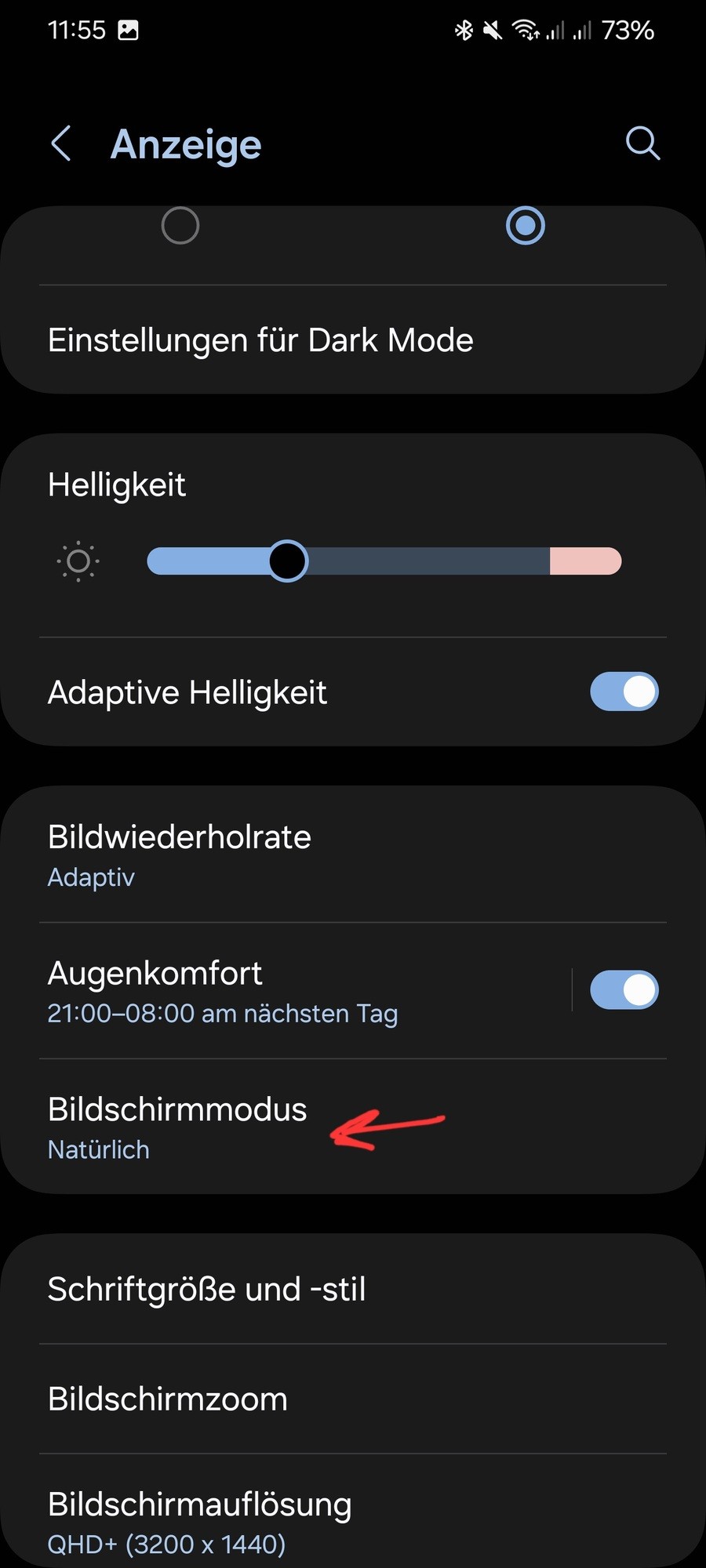Tap the Helligkeit brightness slider
The height and width of the screenshot is (1568, 706).
[x=384, y=561]
